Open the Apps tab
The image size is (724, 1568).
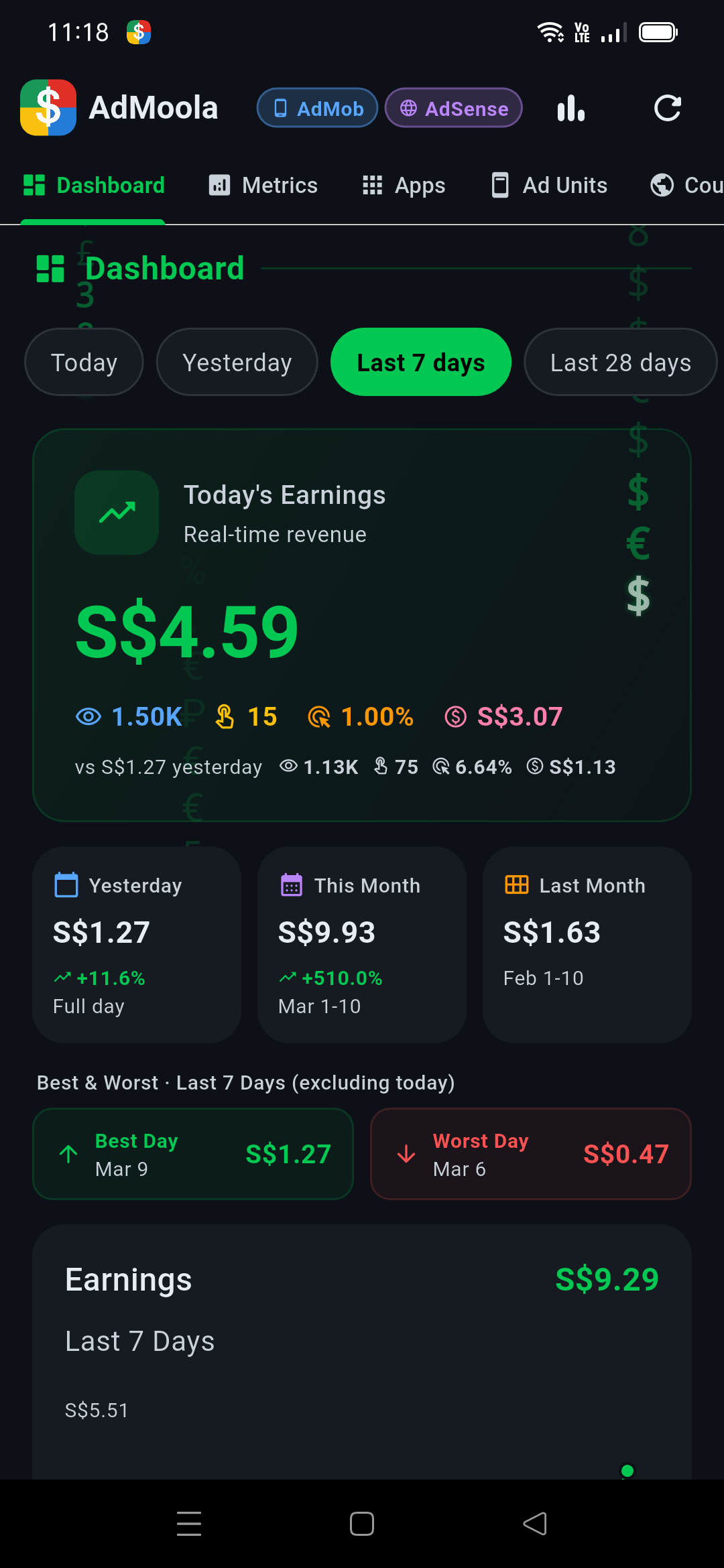404,186
